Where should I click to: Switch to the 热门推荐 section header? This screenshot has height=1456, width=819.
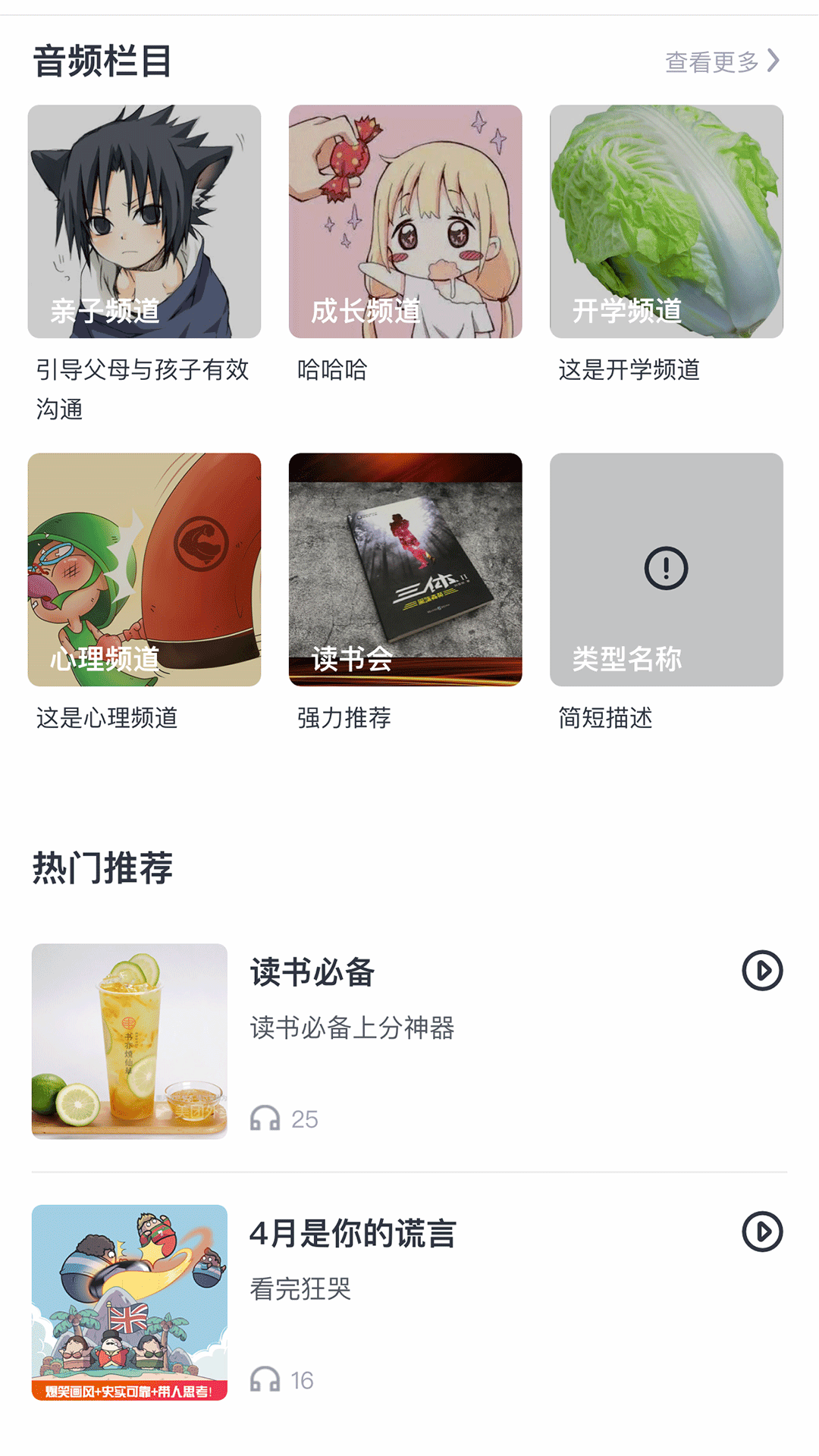point(102,869)
